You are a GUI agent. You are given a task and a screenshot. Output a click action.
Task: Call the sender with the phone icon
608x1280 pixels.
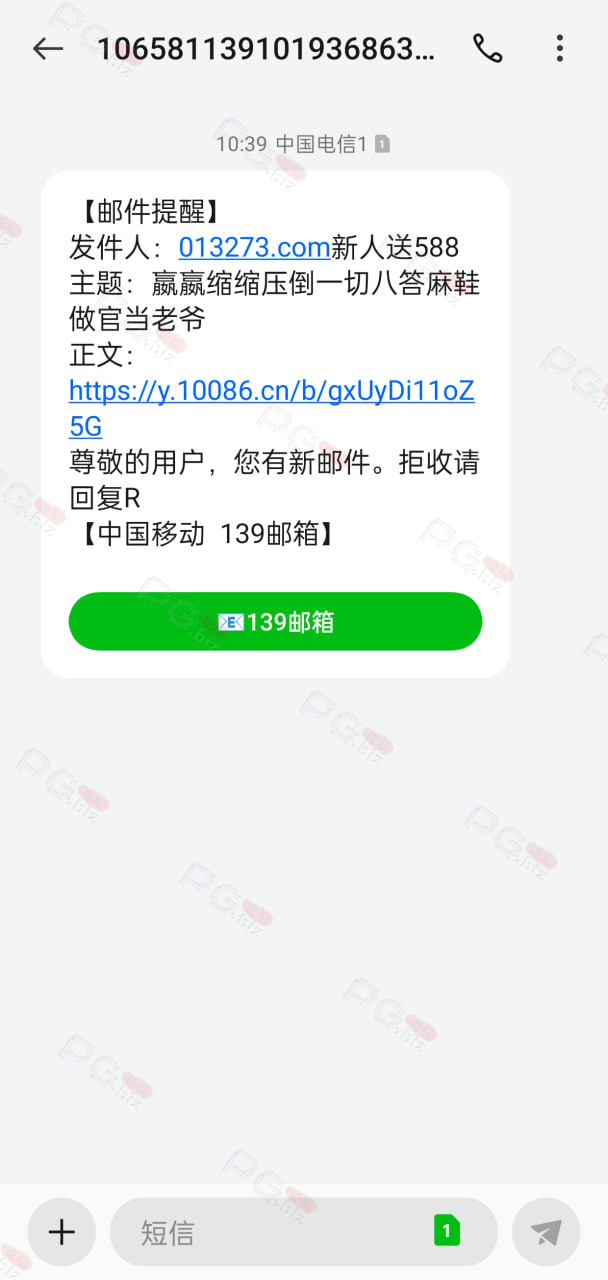click(488, 48)
